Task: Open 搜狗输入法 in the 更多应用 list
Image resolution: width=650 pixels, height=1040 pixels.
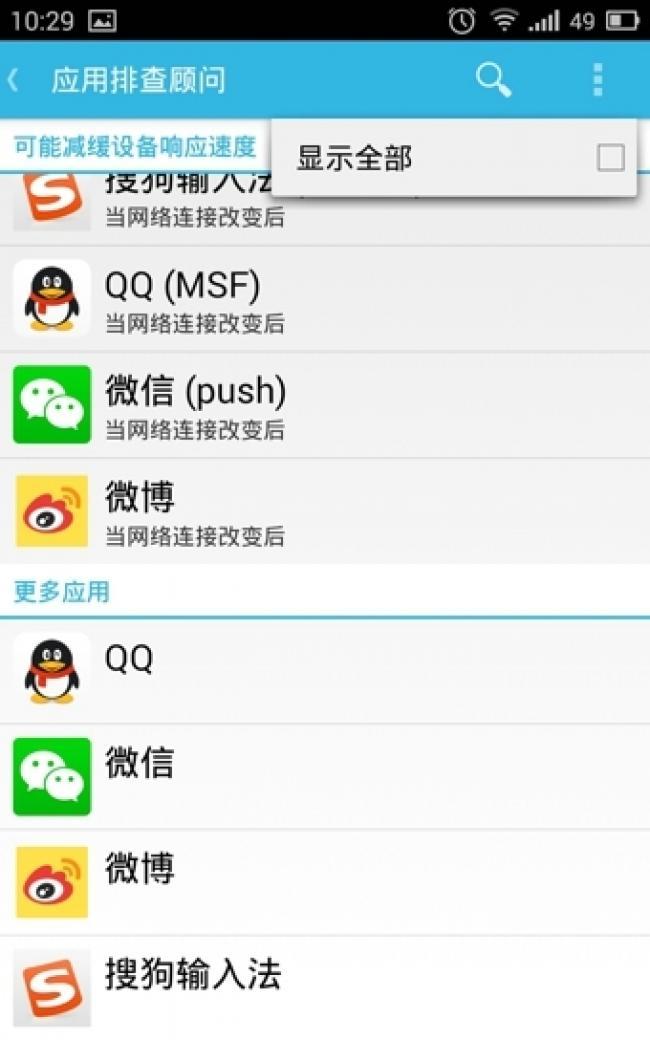Action: [325, 986]
